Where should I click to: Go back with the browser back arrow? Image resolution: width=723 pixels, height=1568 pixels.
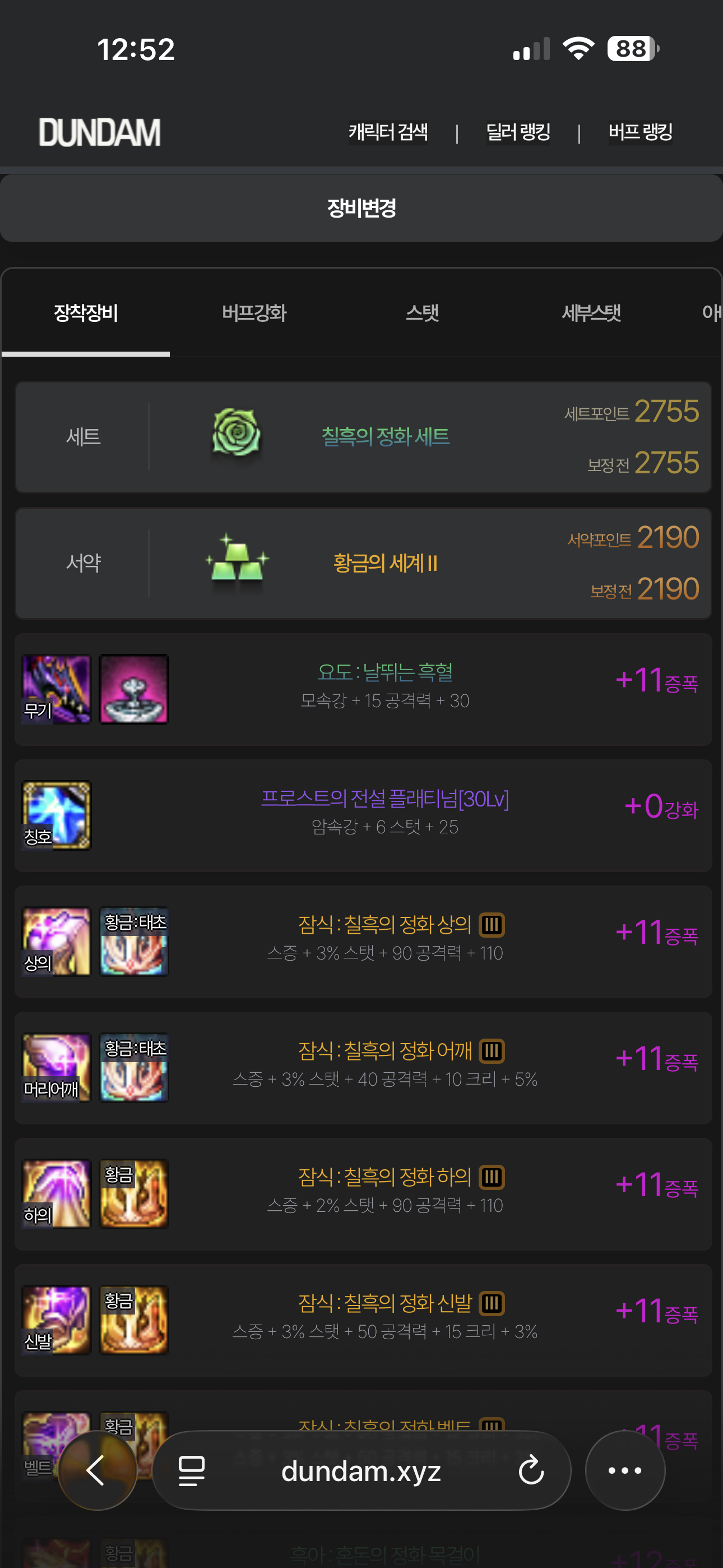(97, 1470)
